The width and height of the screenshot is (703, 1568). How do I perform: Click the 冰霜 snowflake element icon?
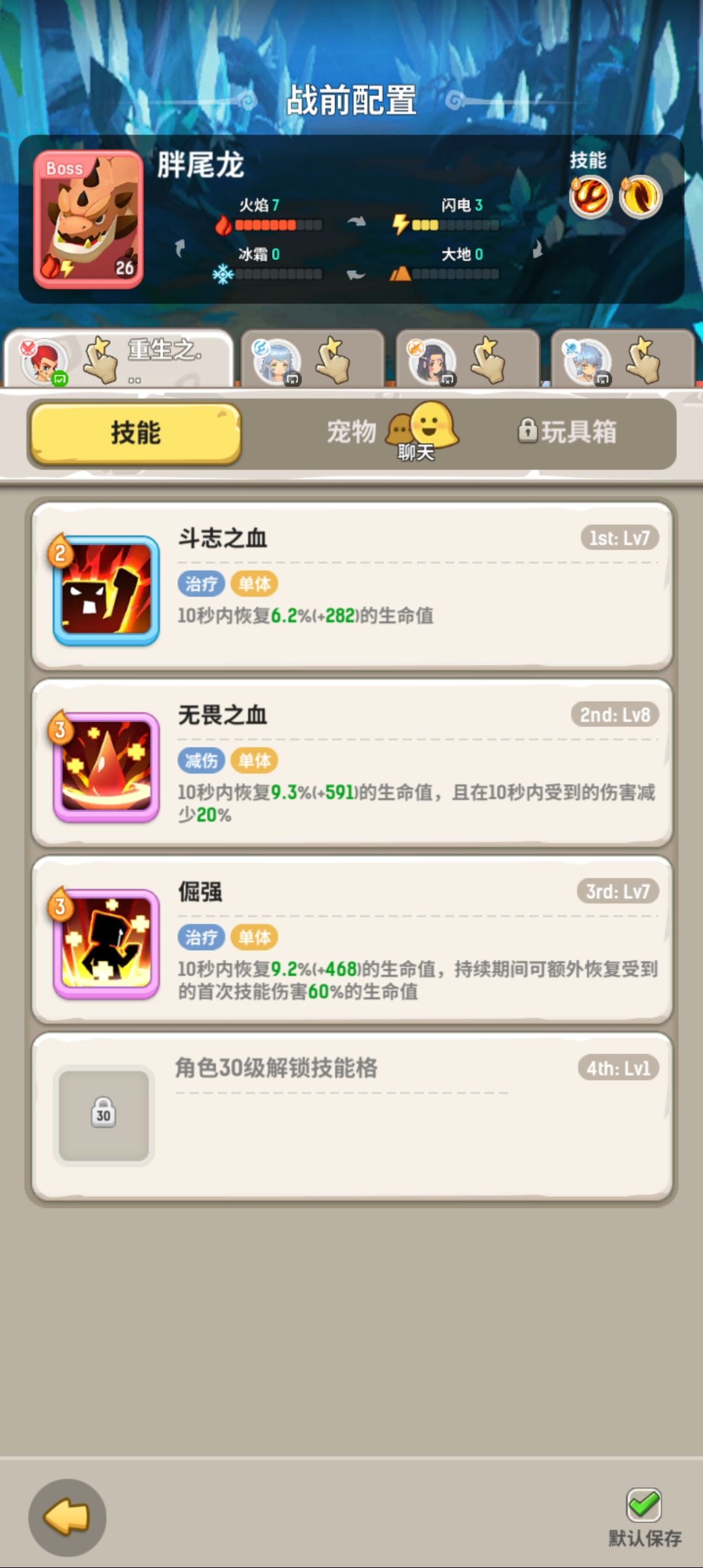(x=221, y=274)
